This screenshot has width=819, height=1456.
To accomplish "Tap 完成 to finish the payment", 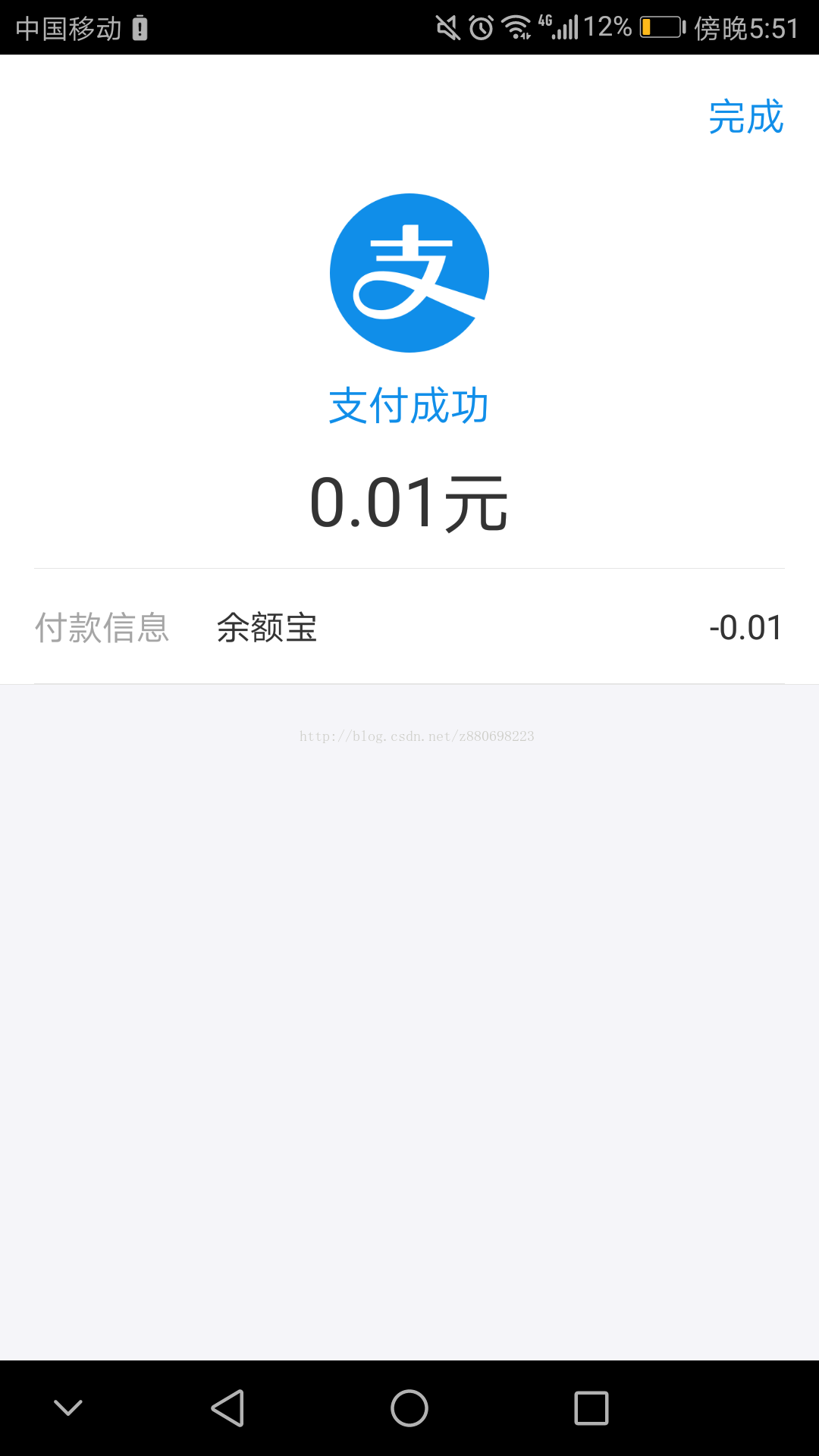I will [x=746, y=118].
